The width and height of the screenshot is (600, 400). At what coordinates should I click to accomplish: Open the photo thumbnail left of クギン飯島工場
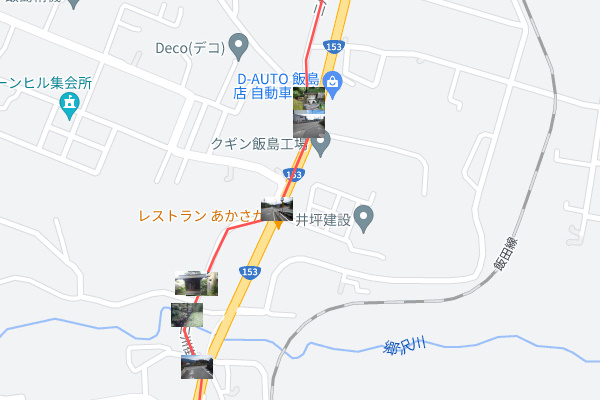tap(309, 125)
